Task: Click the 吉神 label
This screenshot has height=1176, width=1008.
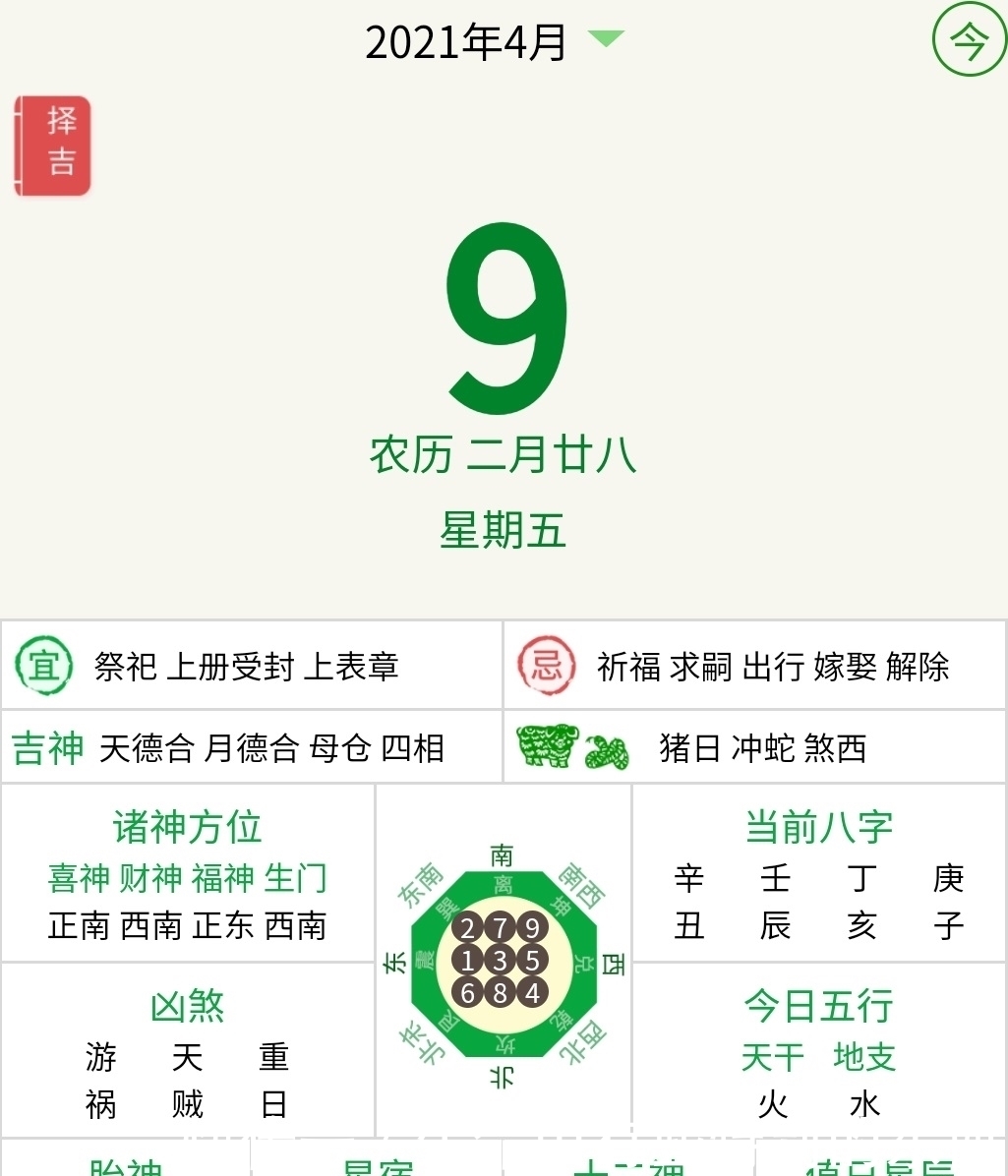Action: pyautogui.click(x=47, y=748)
